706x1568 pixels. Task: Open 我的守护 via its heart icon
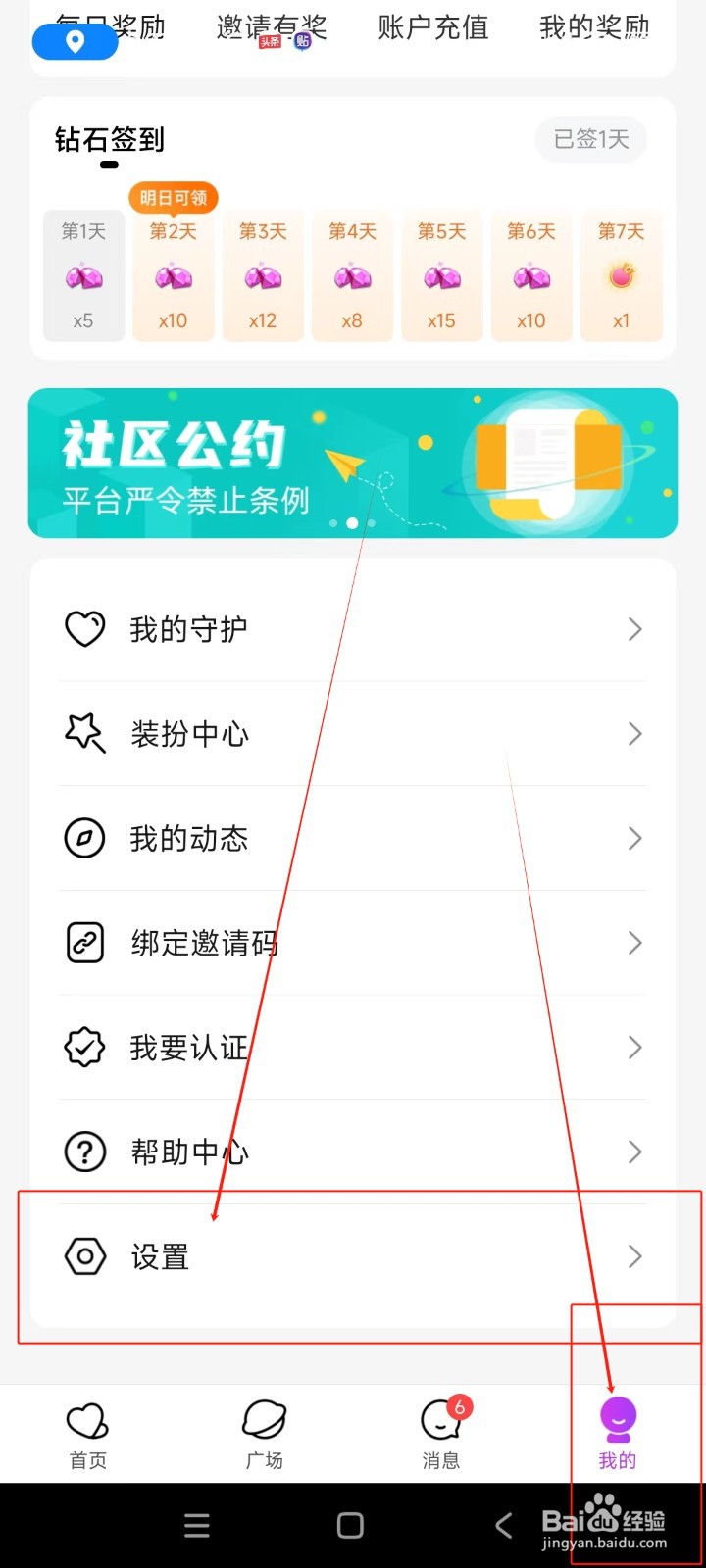(84, 629)
